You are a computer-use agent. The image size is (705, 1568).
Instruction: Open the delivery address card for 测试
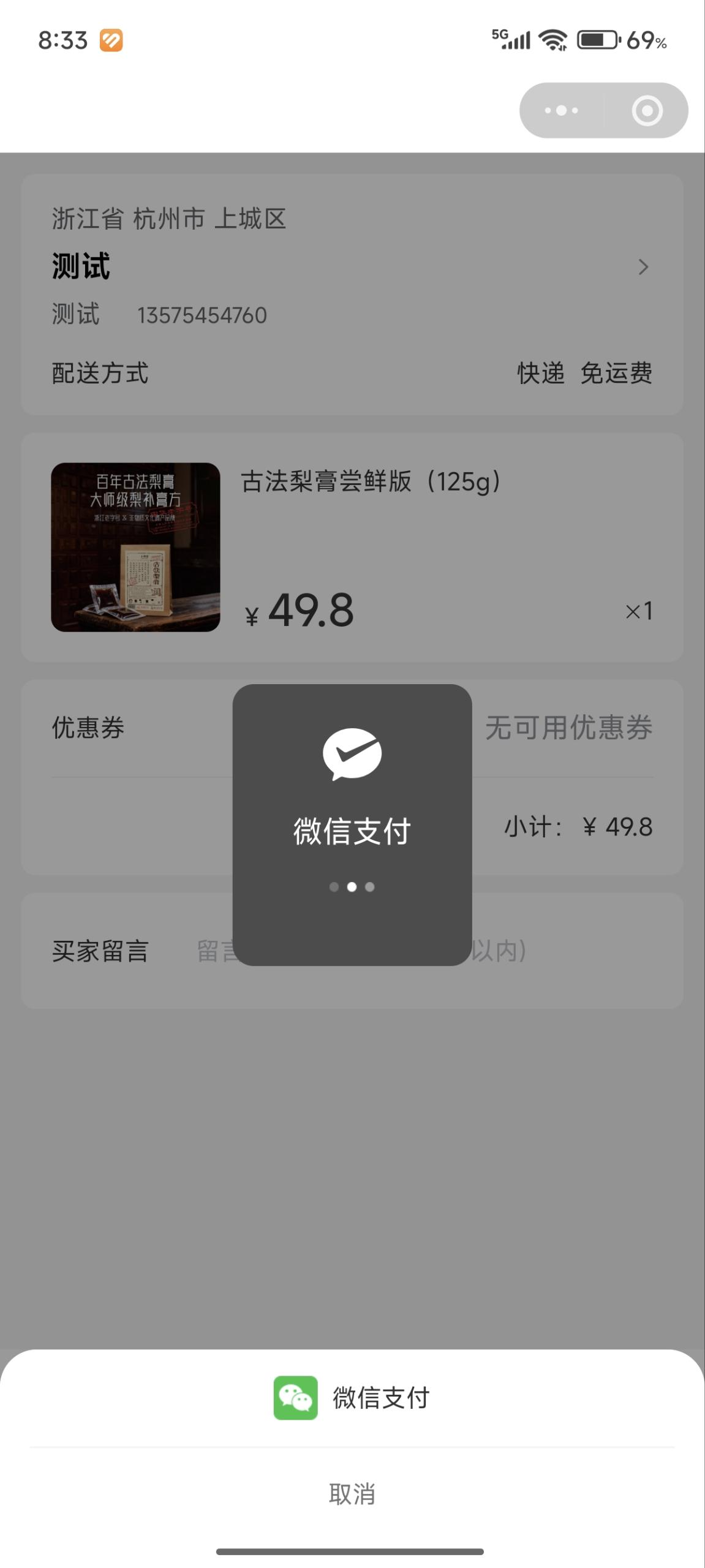pyautogui.click(x=352, y=267)
